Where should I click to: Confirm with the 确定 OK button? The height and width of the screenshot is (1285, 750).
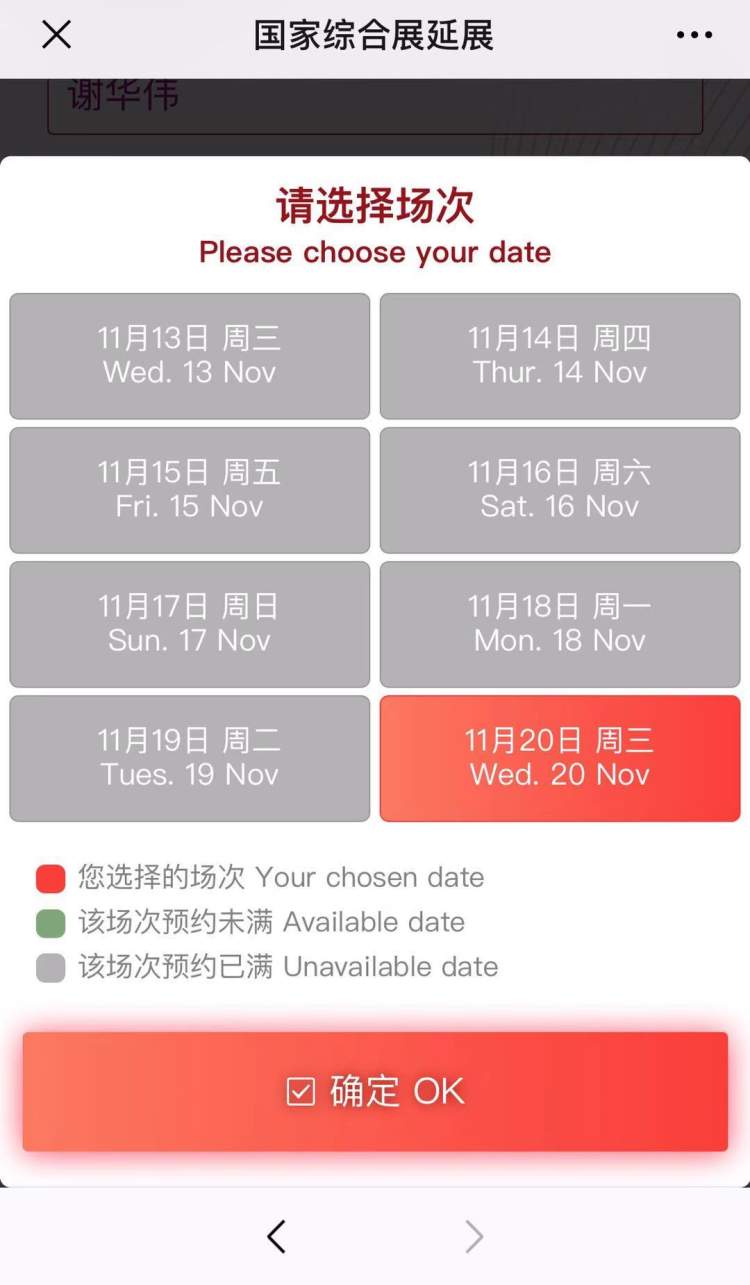pyautogui.click(x=375, y=1091)
